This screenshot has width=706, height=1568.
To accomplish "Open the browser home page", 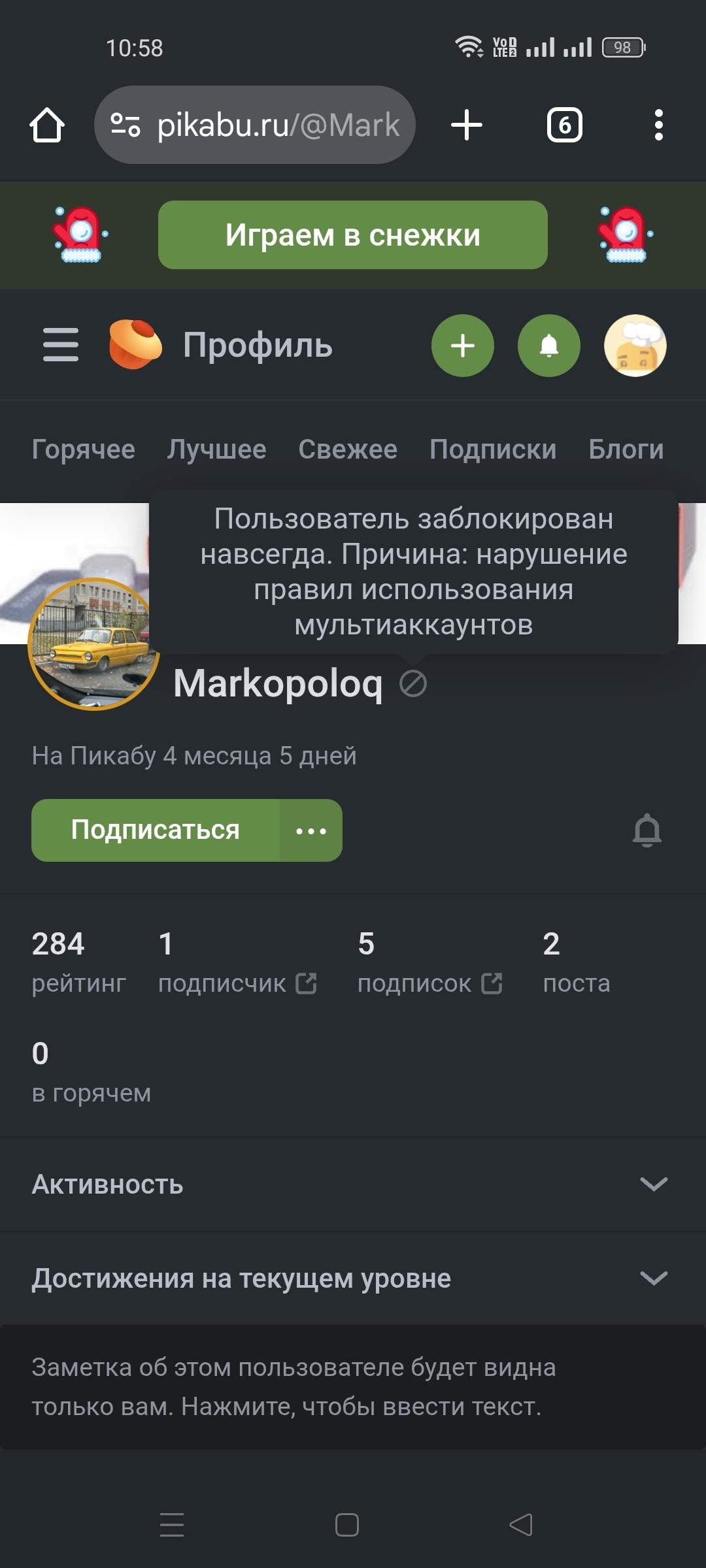I will pyautogui.click(x=47, y=125).
